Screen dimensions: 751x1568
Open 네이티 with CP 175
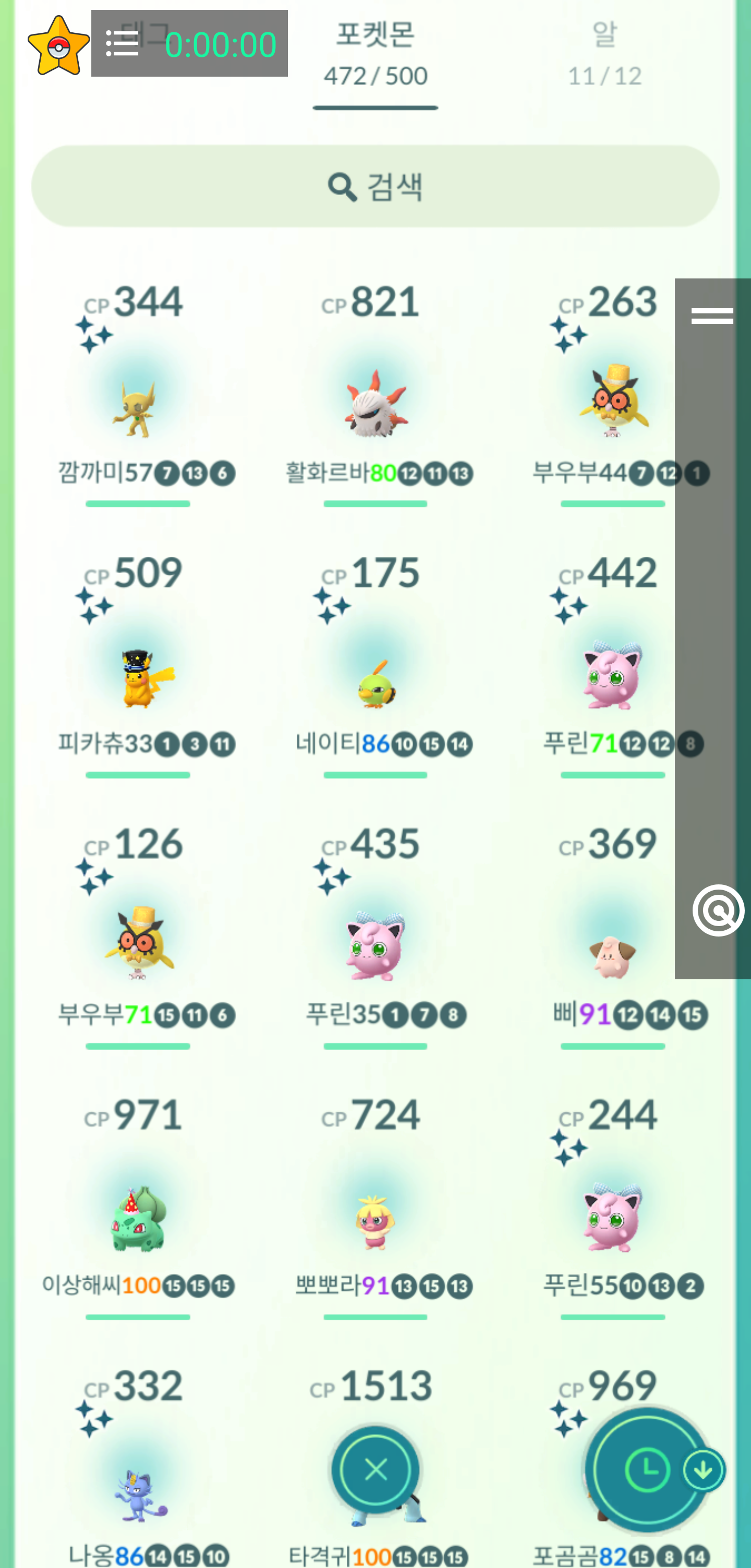pos(375,676)
